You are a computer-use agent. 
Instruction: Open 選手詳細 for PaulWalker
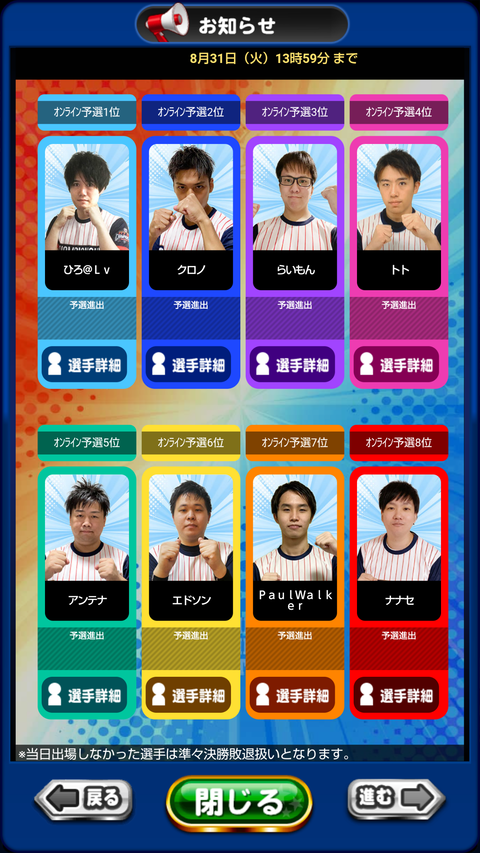coord(292,695)
